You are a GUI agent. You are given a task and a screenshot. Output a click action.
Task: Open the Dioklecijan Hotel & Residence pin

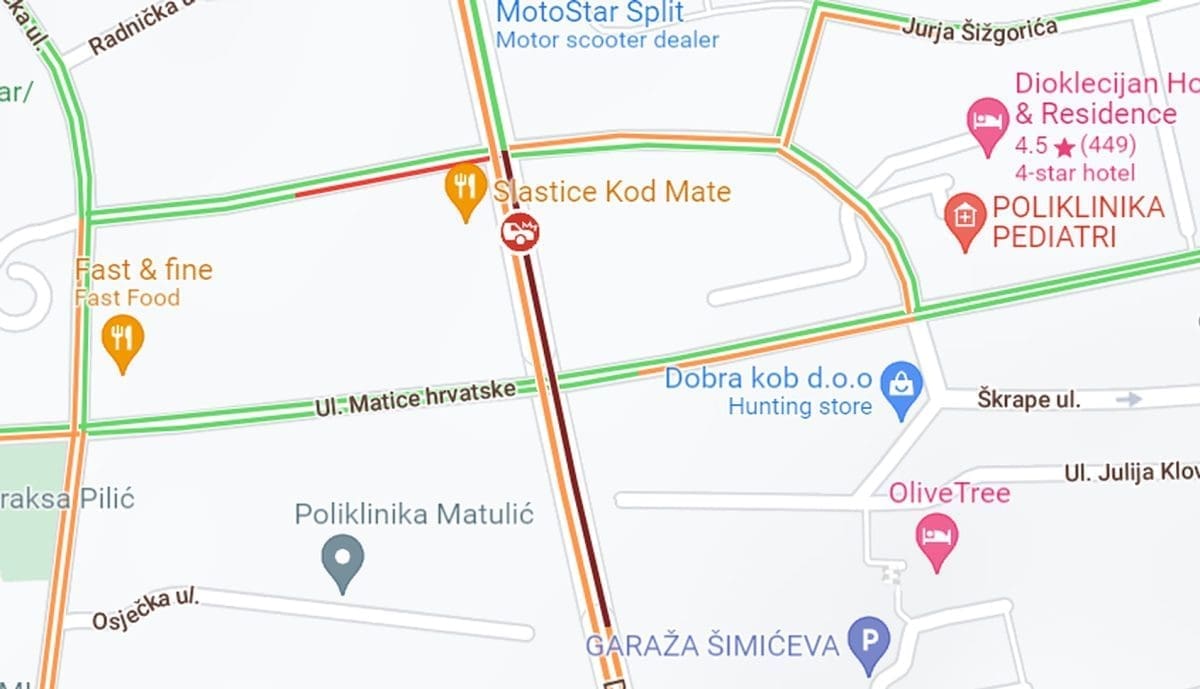coord(987,122)
